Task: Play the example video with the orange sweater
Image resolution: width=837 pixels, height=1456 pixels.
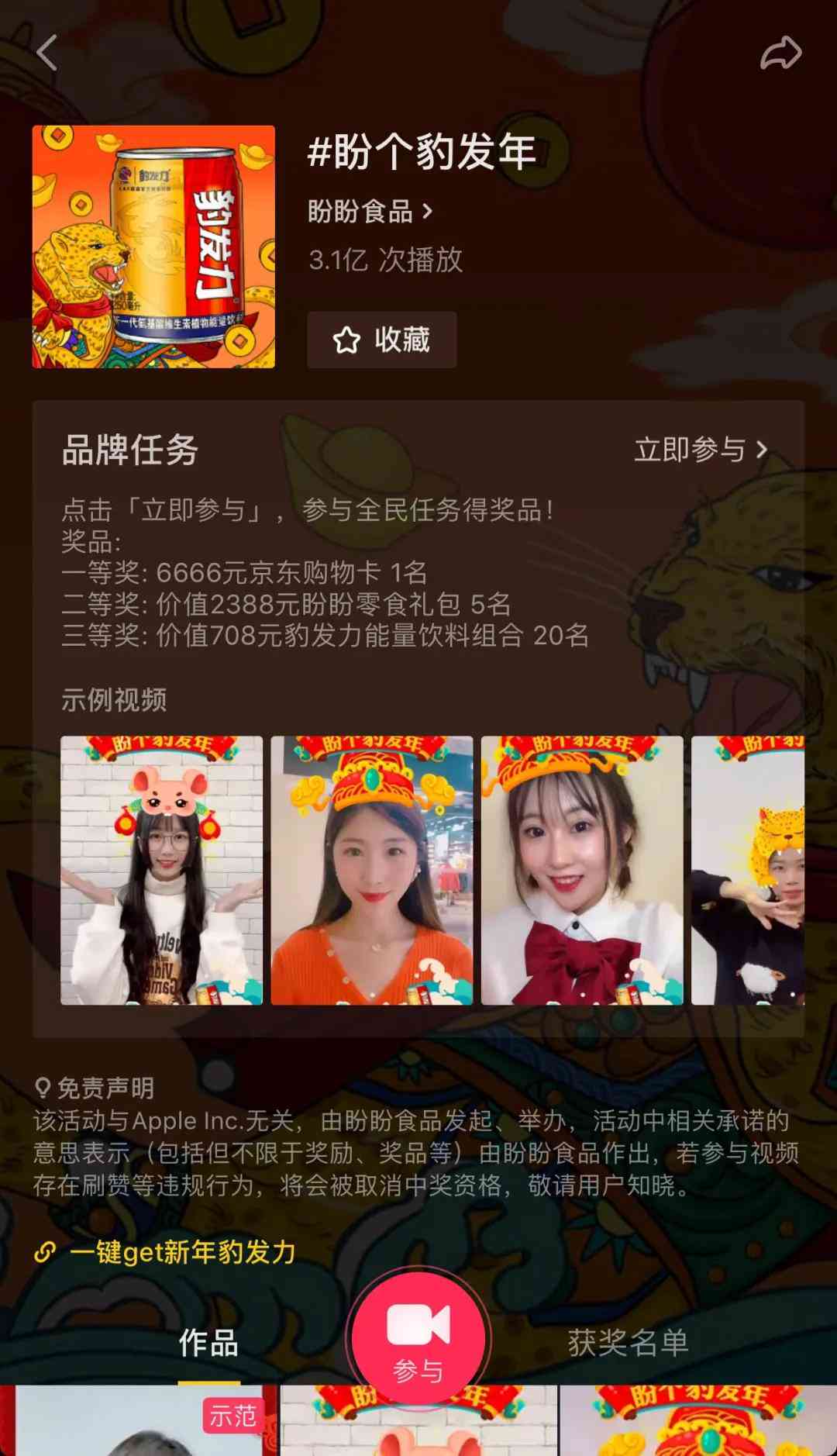Action: (x=371, y=870)
